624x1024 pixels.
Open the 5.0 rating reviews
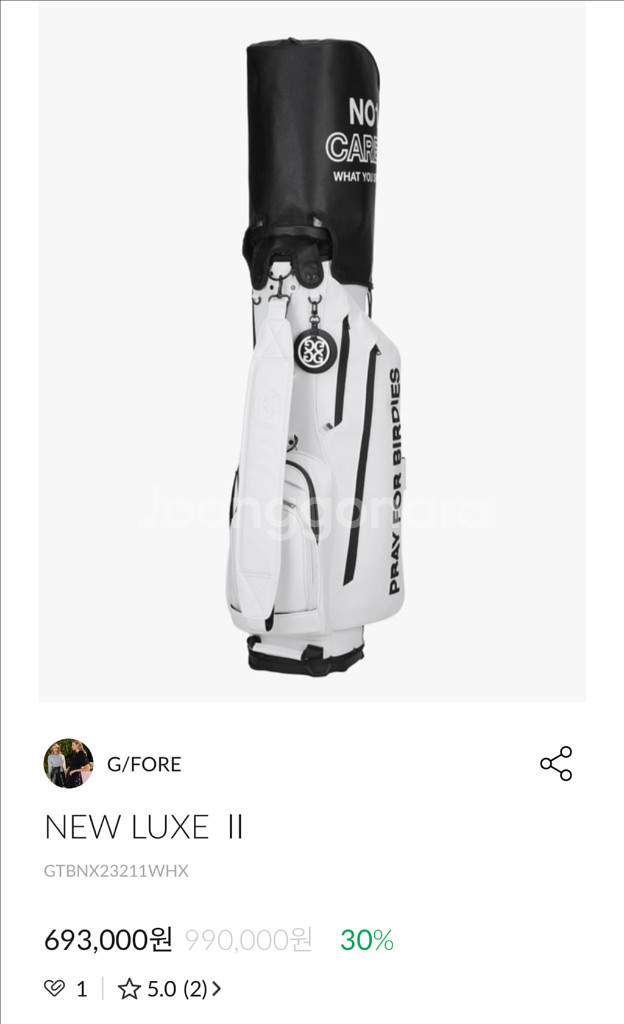(170, 989)
